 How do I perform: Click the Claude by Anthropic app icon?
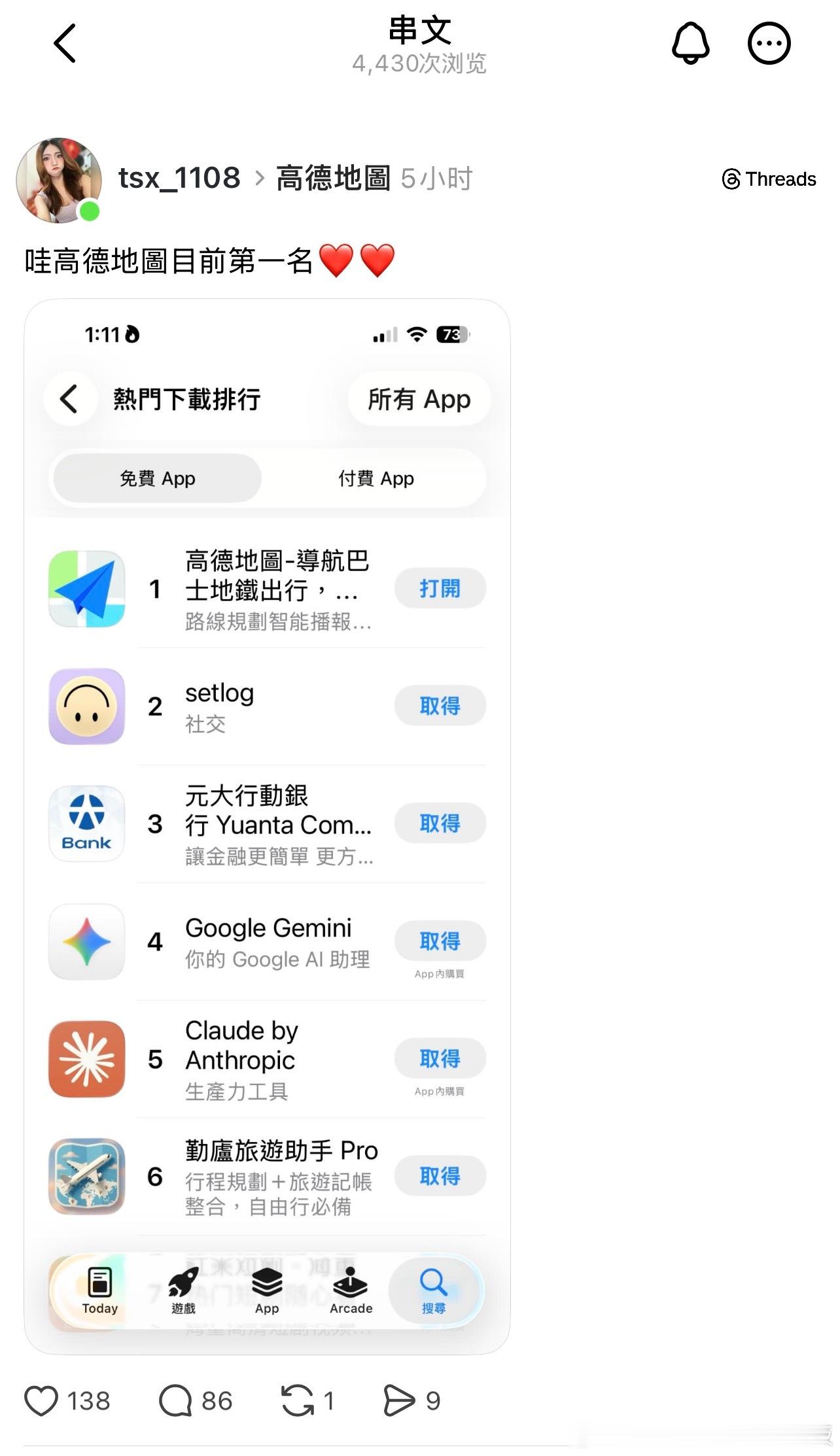pyautogui.click(x=86, y=1060)
